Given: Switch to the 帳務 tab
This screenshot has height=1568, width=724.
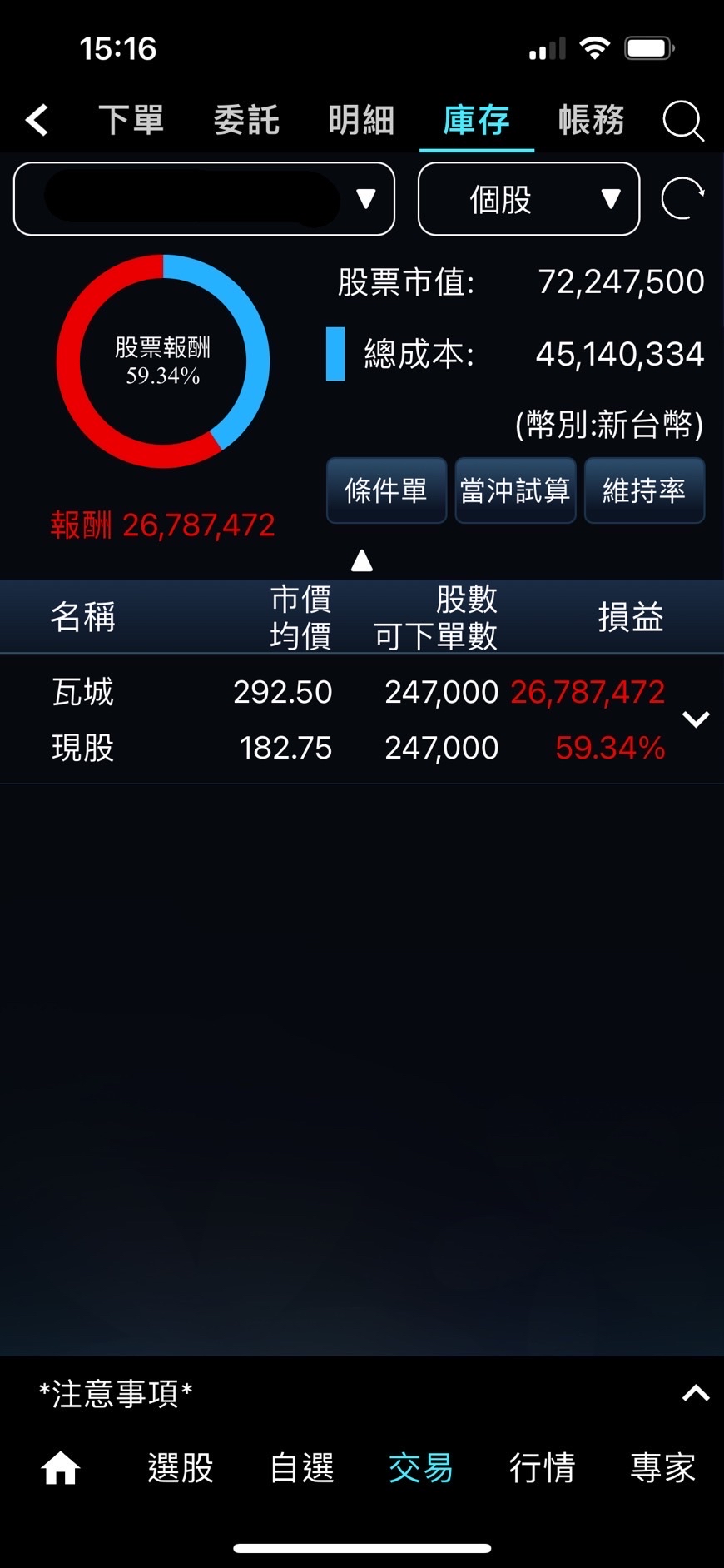Looking at the screenshot, I should point(592,120).
